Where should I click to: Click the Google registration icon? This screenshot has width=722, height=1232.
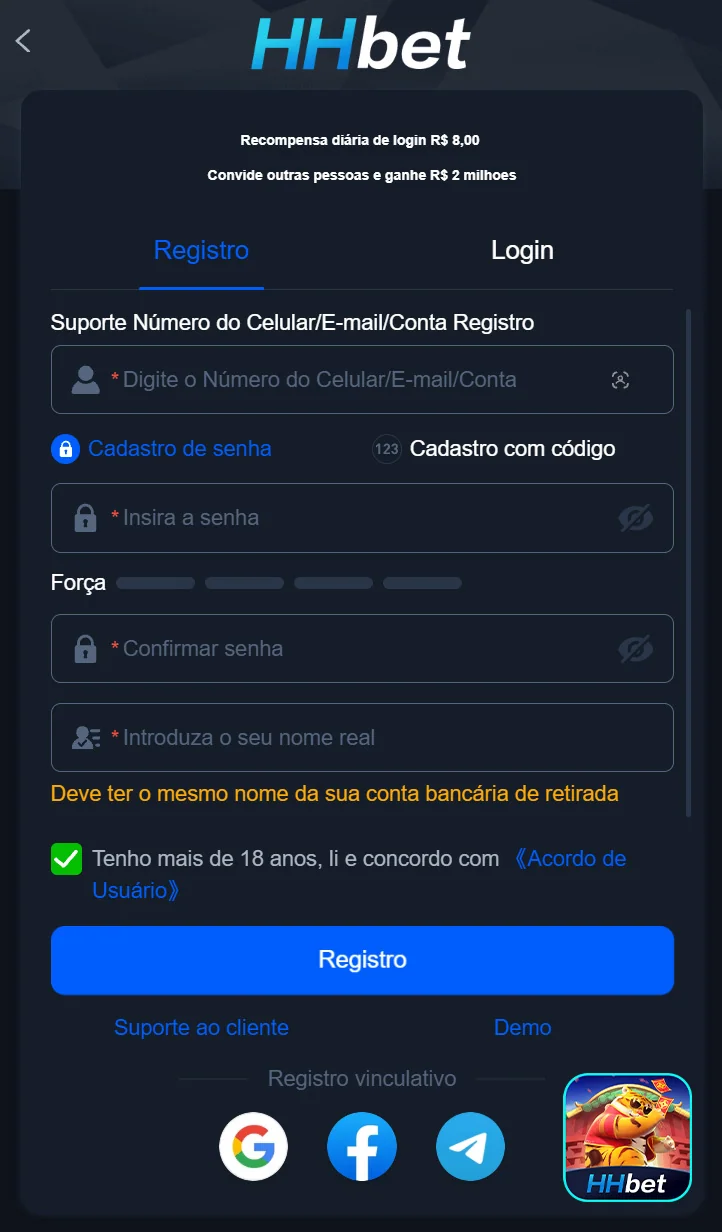253,1146
